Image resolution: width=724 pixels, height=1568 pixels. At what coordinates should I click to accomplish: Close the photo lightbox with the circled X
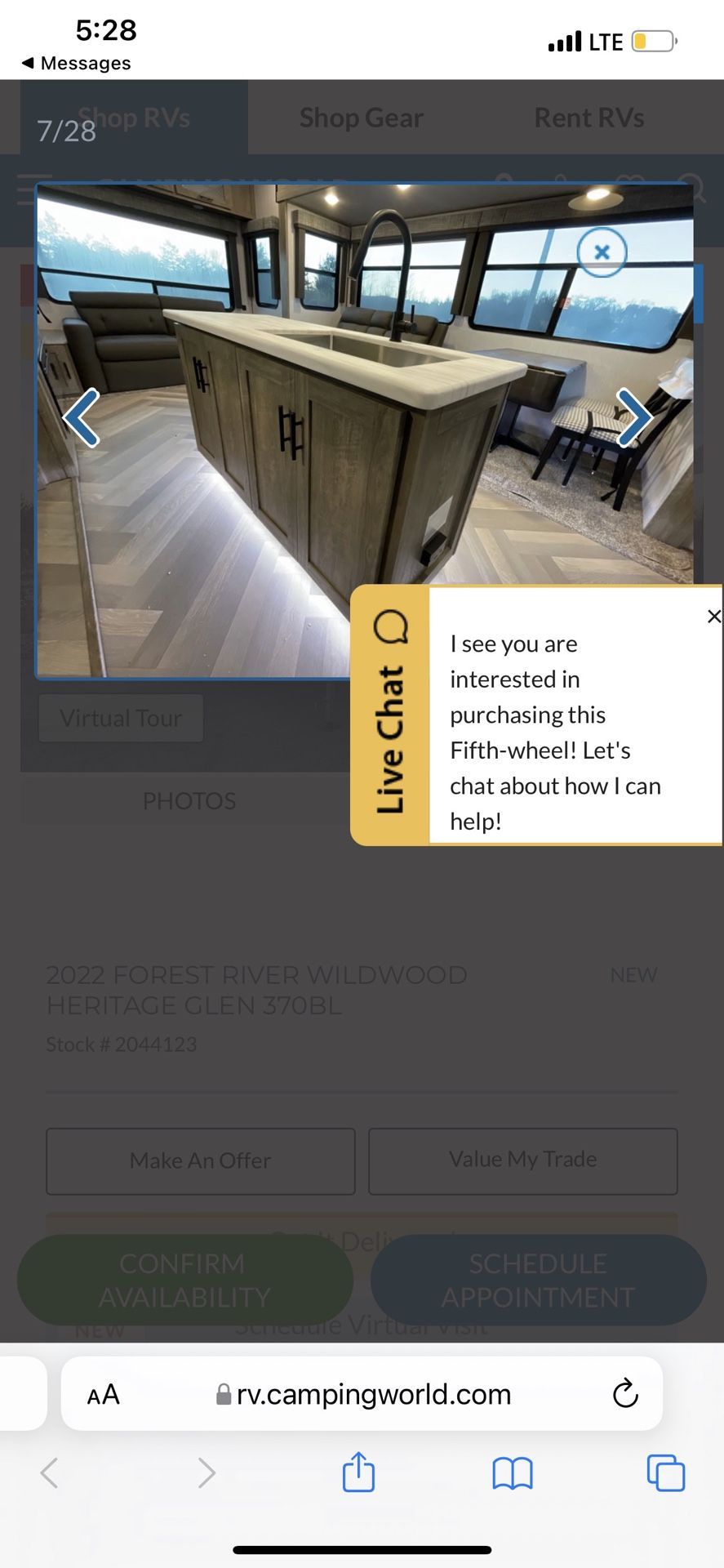pos(602,252)
